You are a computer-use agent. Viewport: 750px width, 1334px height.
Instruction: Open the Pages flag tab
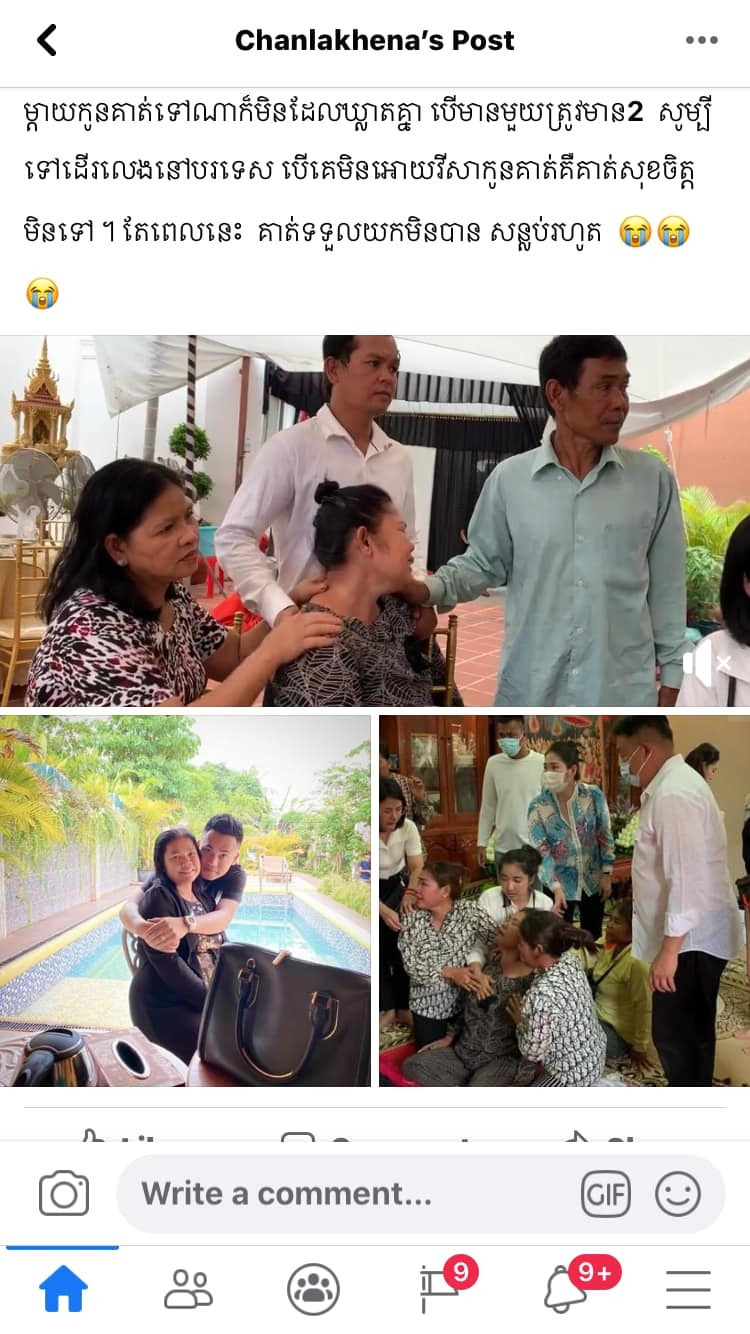(x=440, y=1289)
